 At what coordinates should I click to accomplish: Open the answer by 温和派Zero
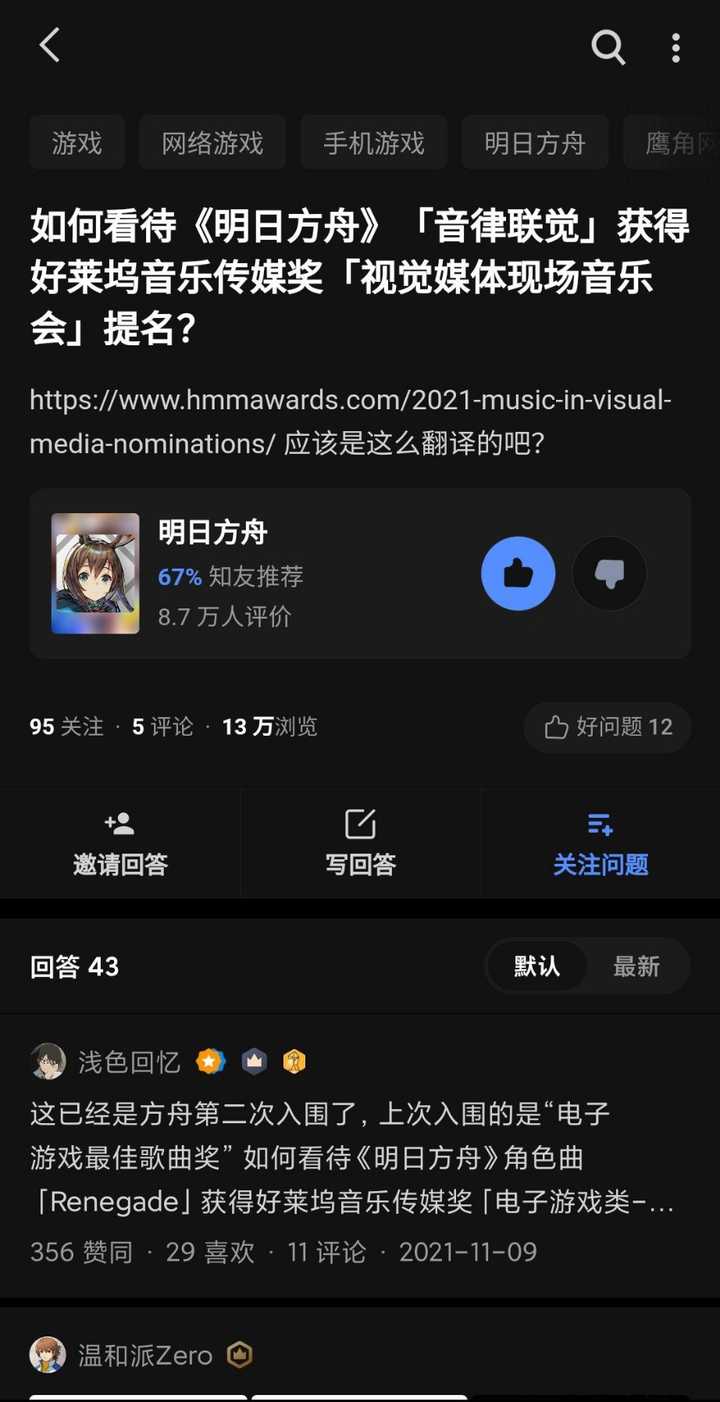(145, 1356)
